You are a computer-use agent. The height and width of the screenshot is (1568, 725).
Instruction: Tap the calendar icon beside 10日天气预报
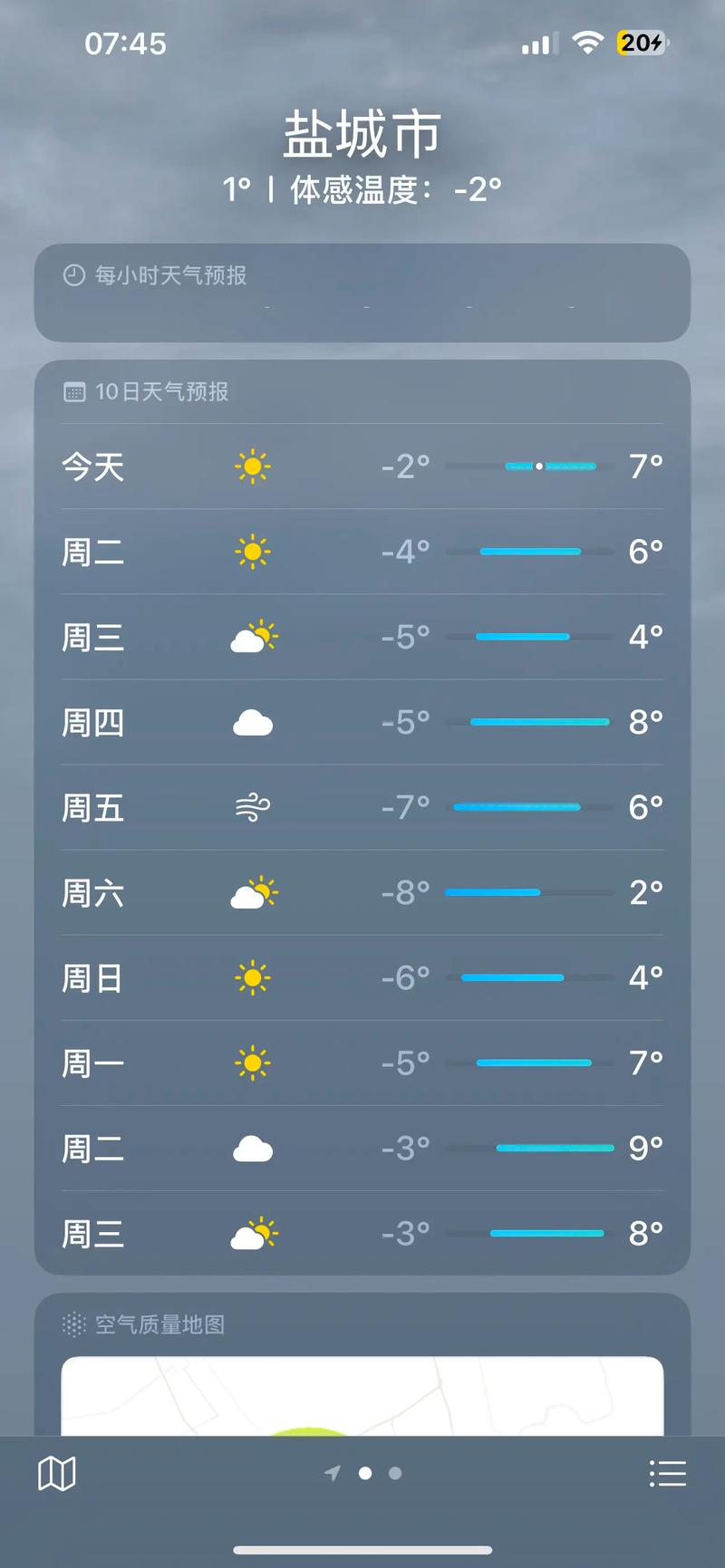tap(73, 391)
